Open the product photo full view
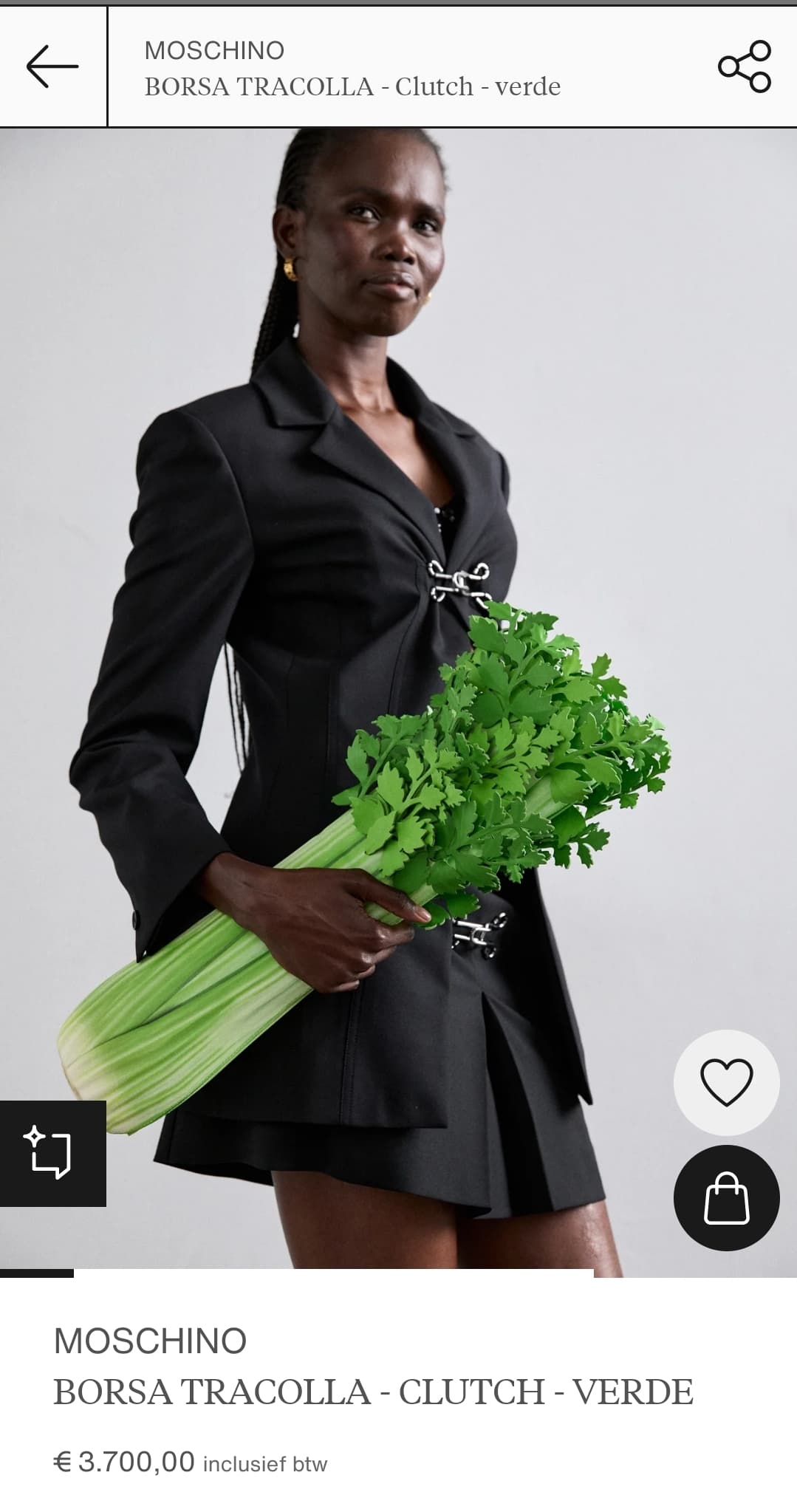This screenshot has height=1512, width=797. coord(398,702)
